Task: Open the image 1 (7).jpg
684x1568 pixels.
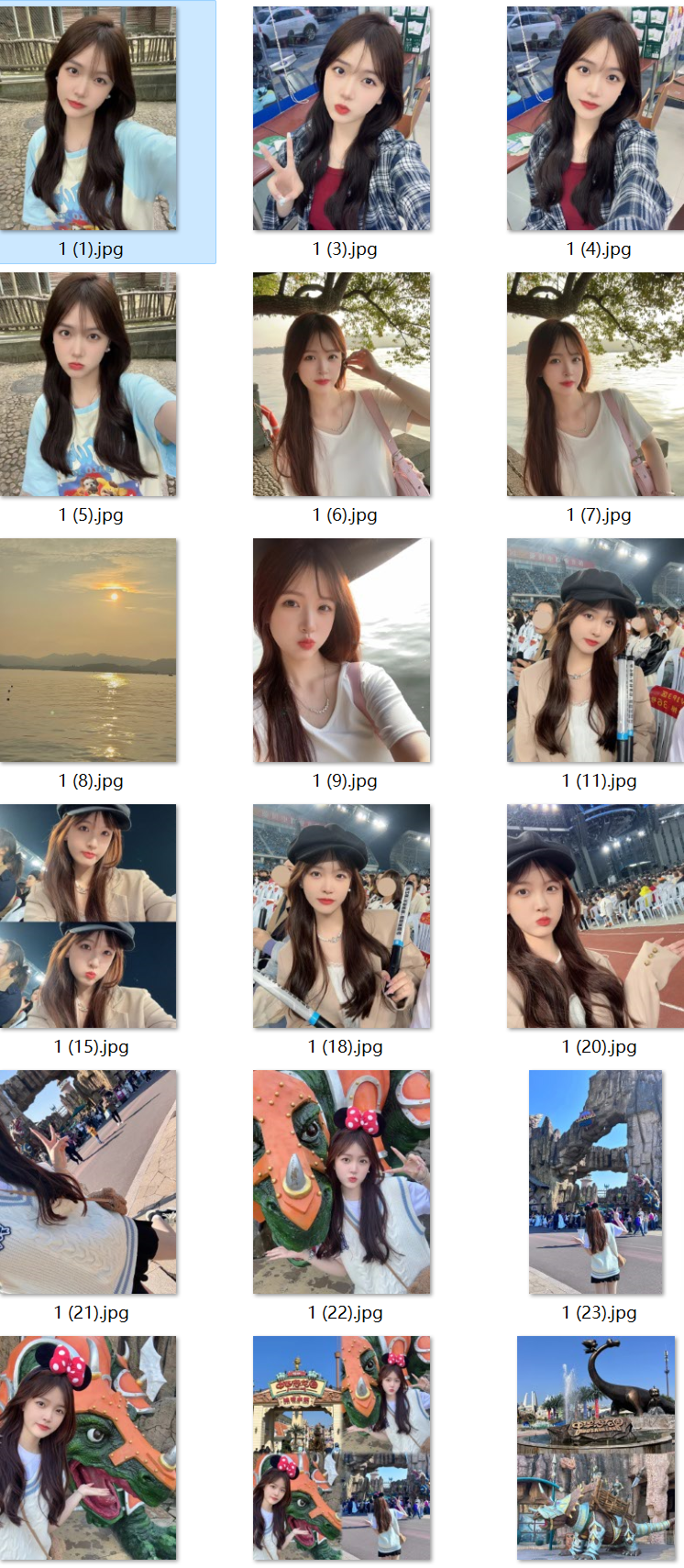Action: [x=595, y=385]
